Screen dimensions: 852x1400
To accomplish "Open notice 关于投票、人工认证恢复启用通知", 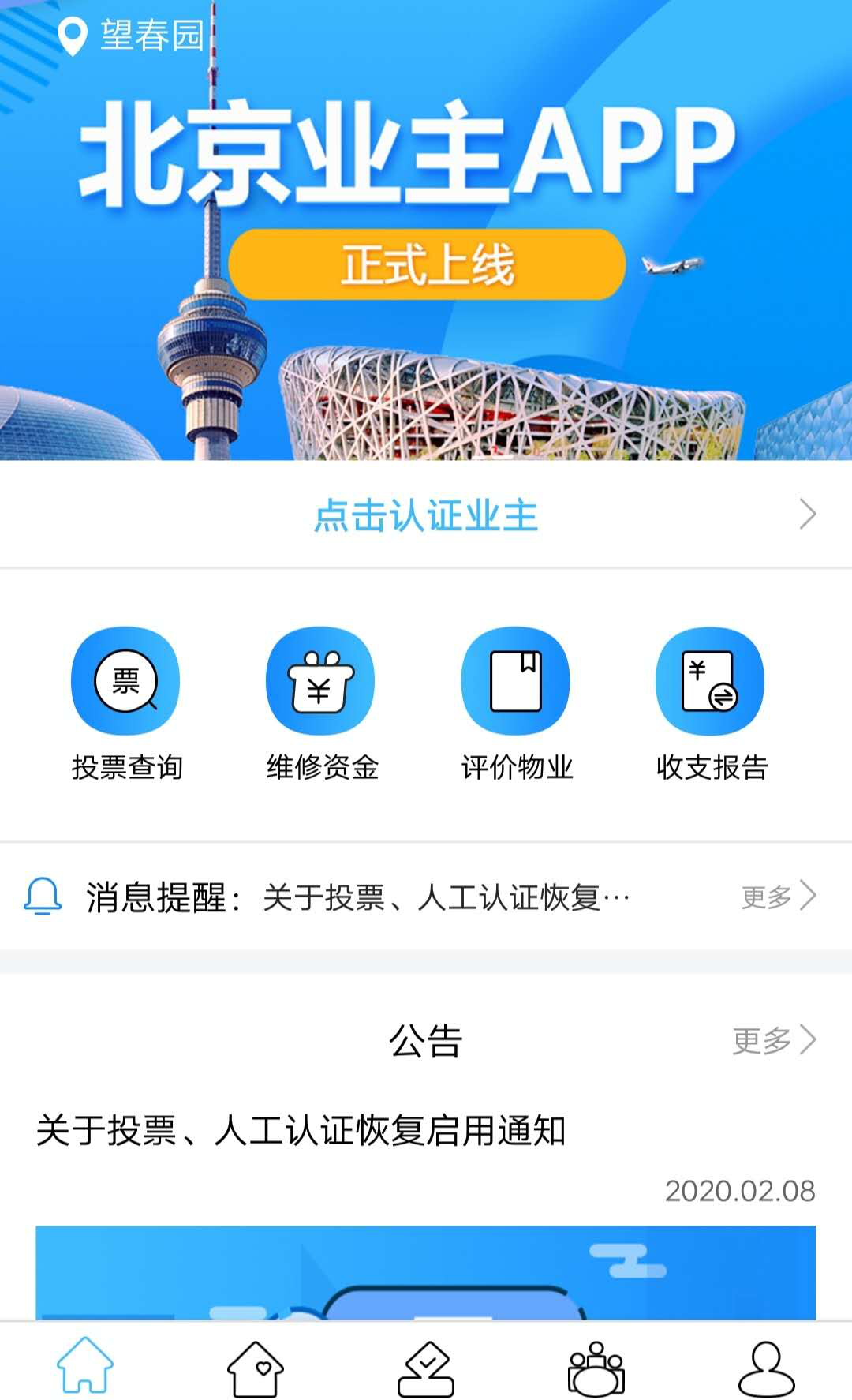I will click(x=301, y=1130).
